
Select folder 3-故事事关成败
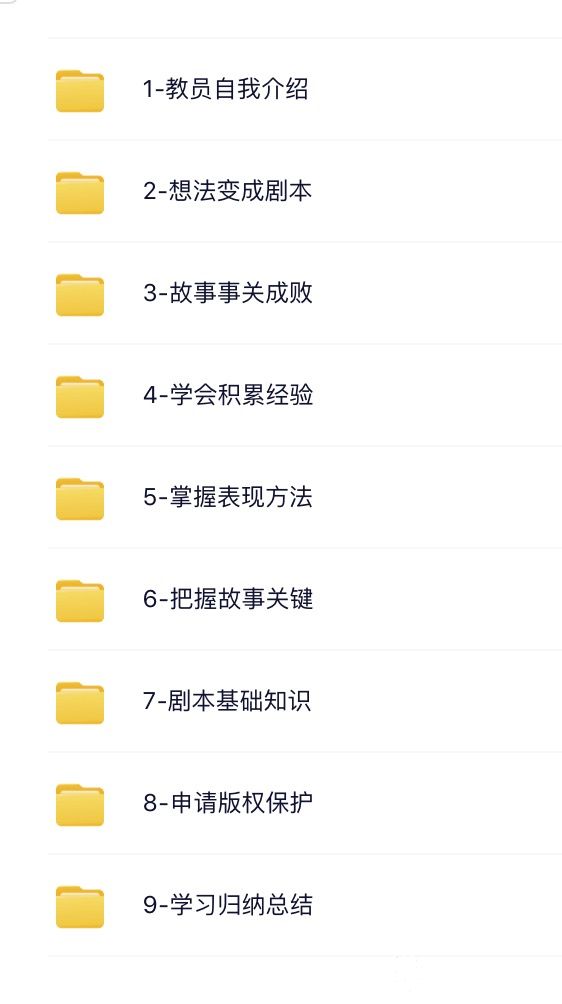tap(305, 293)
